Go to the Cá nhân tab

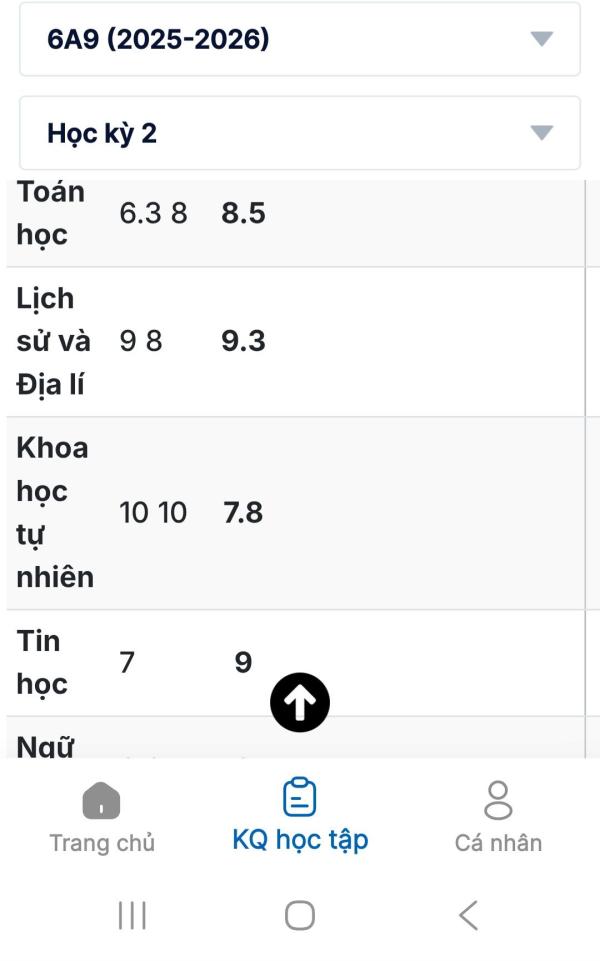pyautogui.click(x=498, y=819)
